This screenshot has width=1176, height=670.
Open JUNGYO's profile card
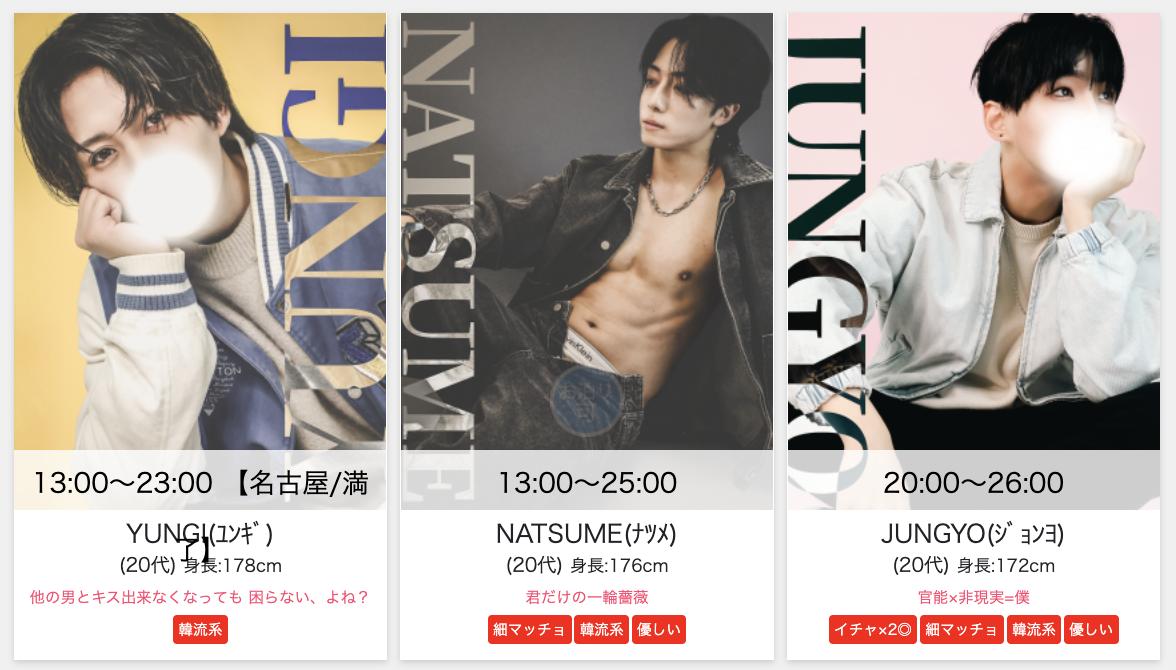(974, 260)
